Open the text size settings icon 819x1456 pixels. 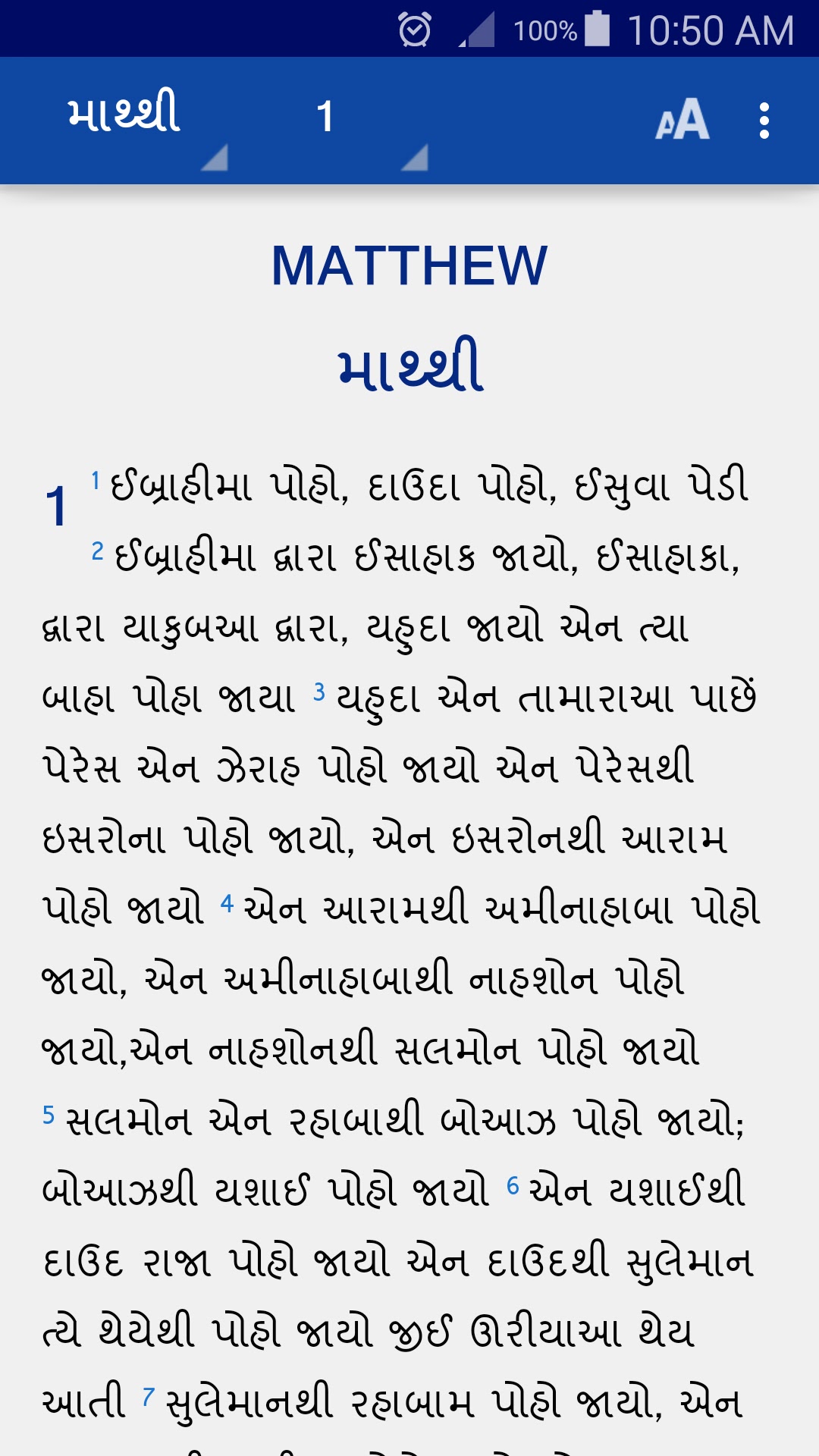682,120
